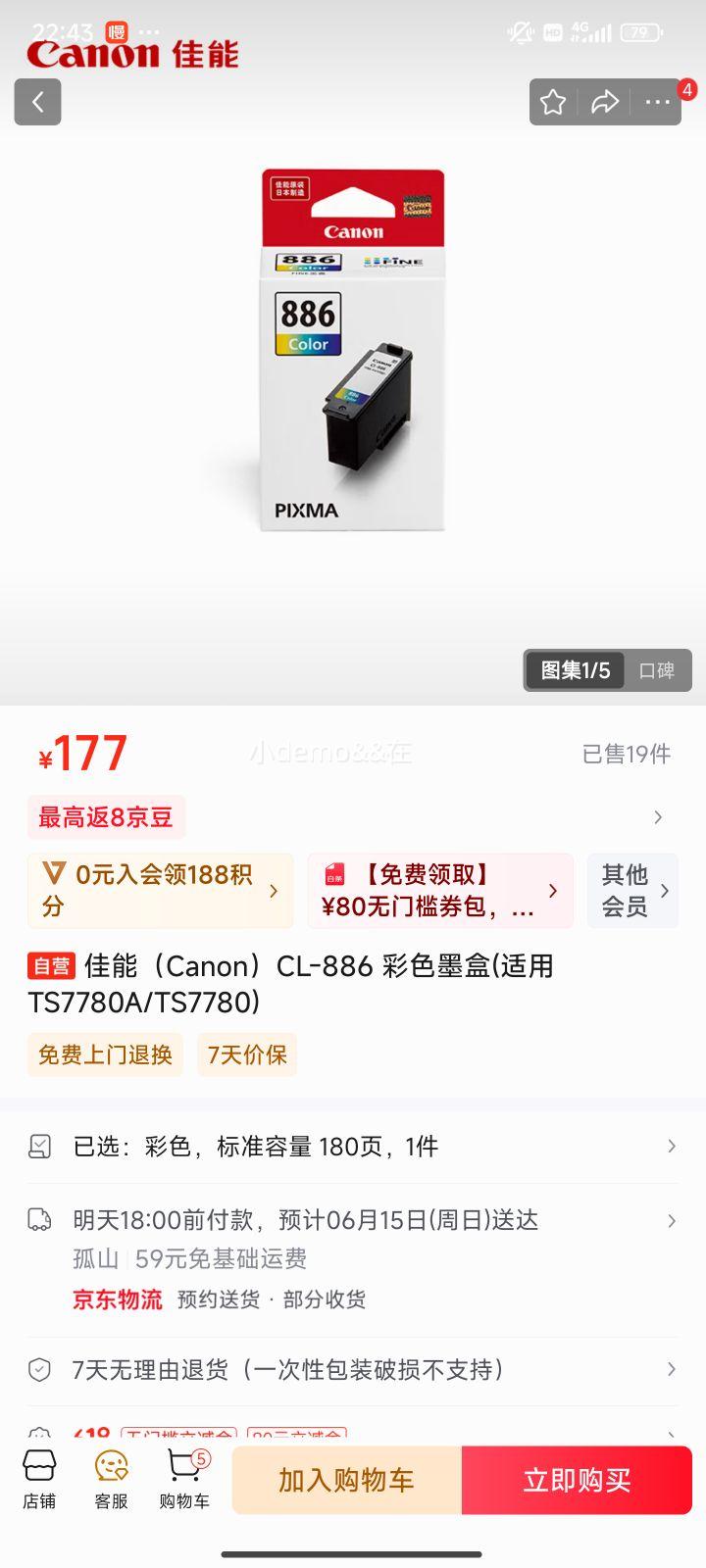Switch to the 口碑 tab
Screen dimensions: 706x1568
(x=655, y=670)
